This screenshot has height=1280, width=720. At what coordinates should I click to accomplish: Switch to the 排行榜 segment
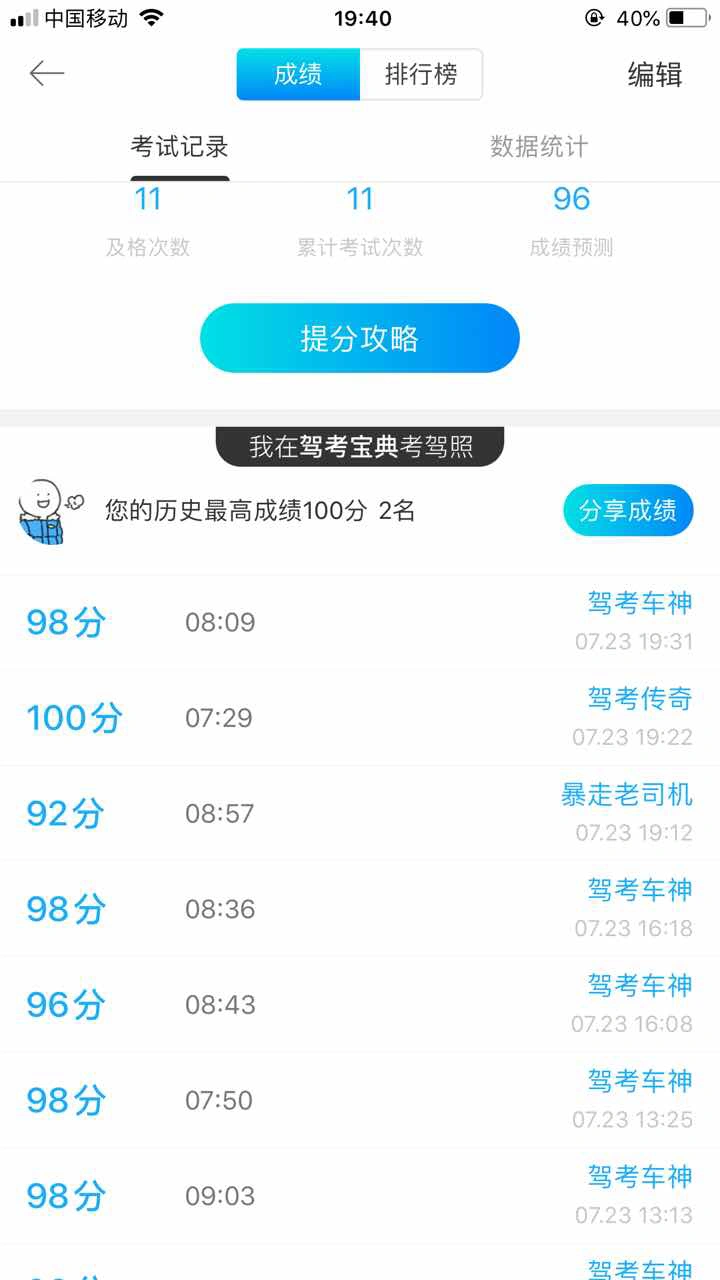421,74
